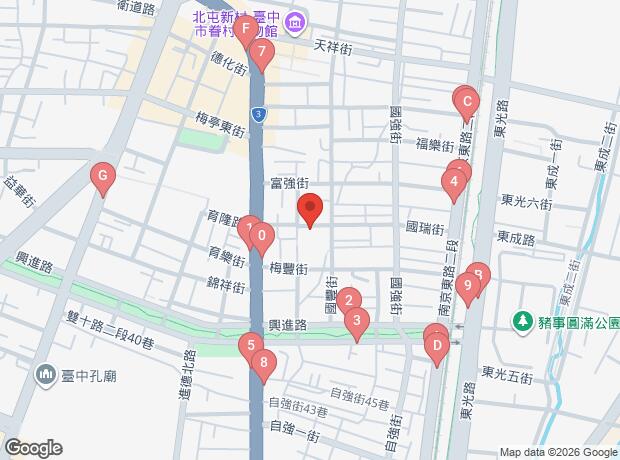Tap the unlabeled central red pin
Viewport: 620px width, 460px height.
(310, 209)
